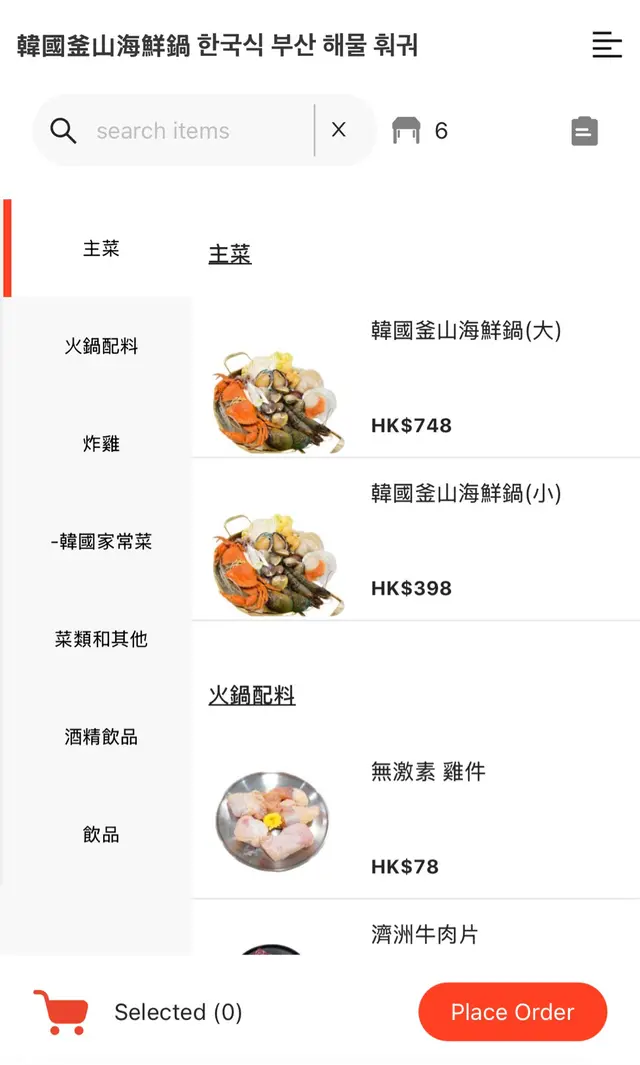Clear the search field with the X

coord(339,130)
